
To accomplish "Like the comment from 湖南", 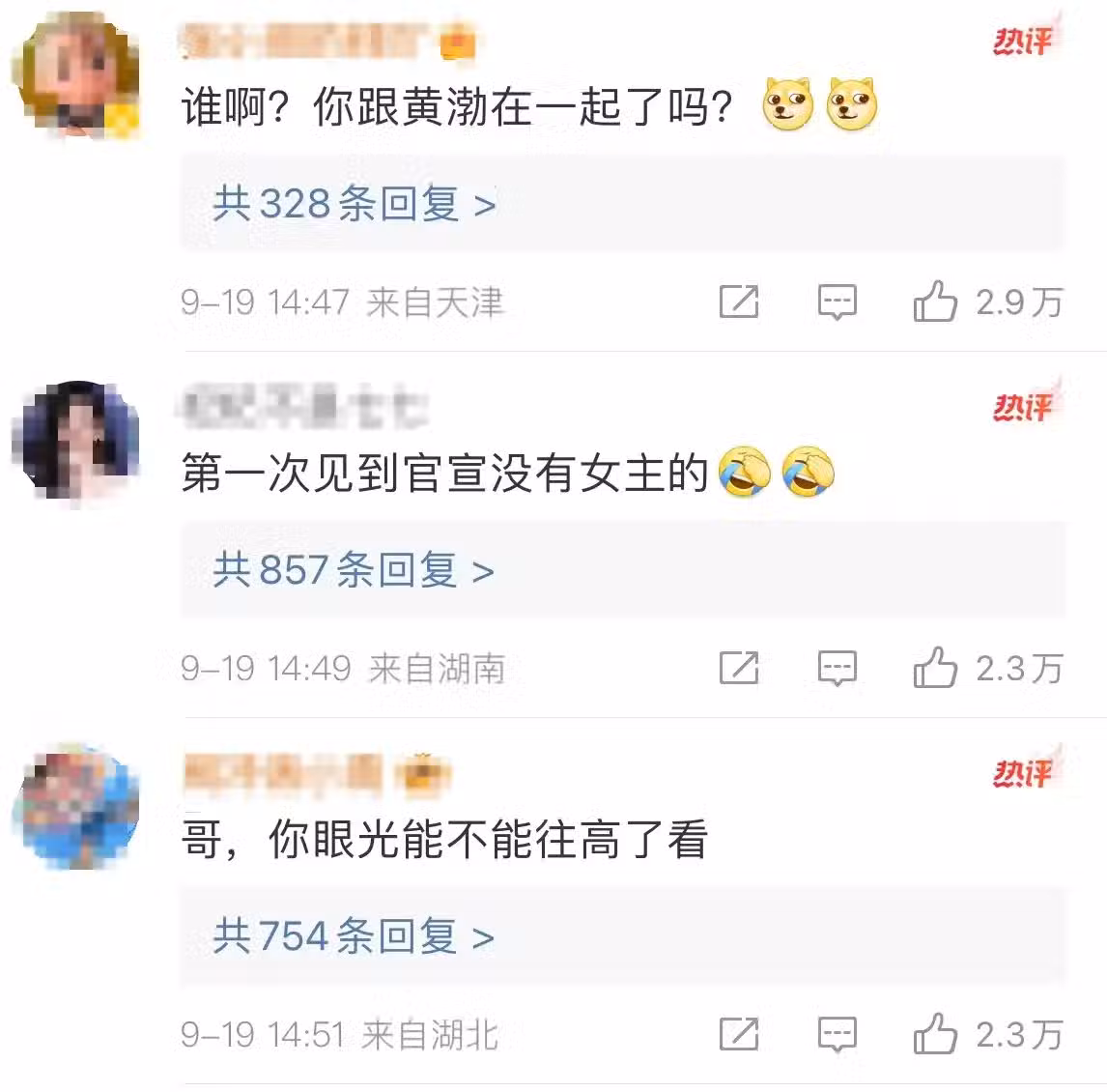I will tap(935, 668).
